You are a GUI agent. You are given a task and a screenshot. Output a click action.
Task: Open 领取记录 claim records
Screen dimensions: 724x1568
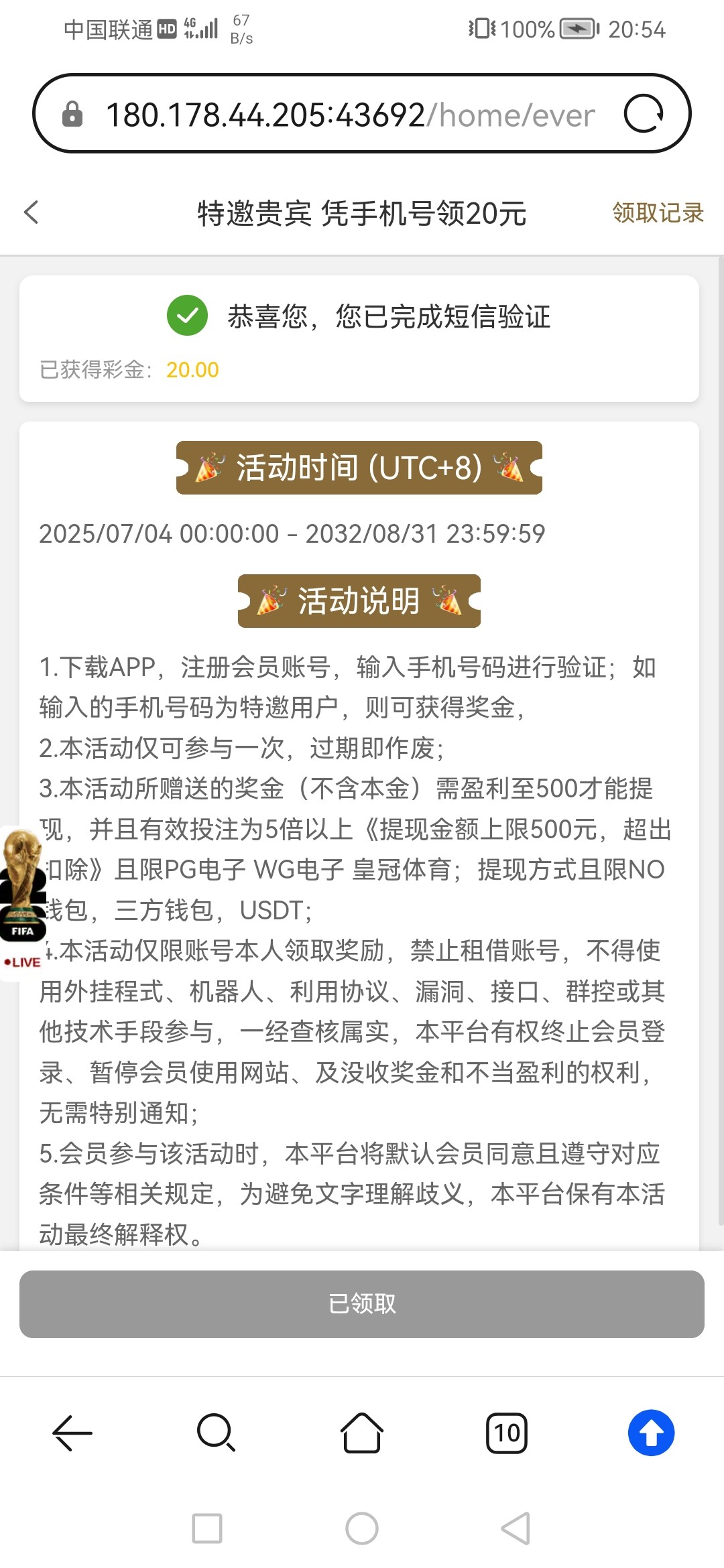pyautogui.click(x=657, y=213)
